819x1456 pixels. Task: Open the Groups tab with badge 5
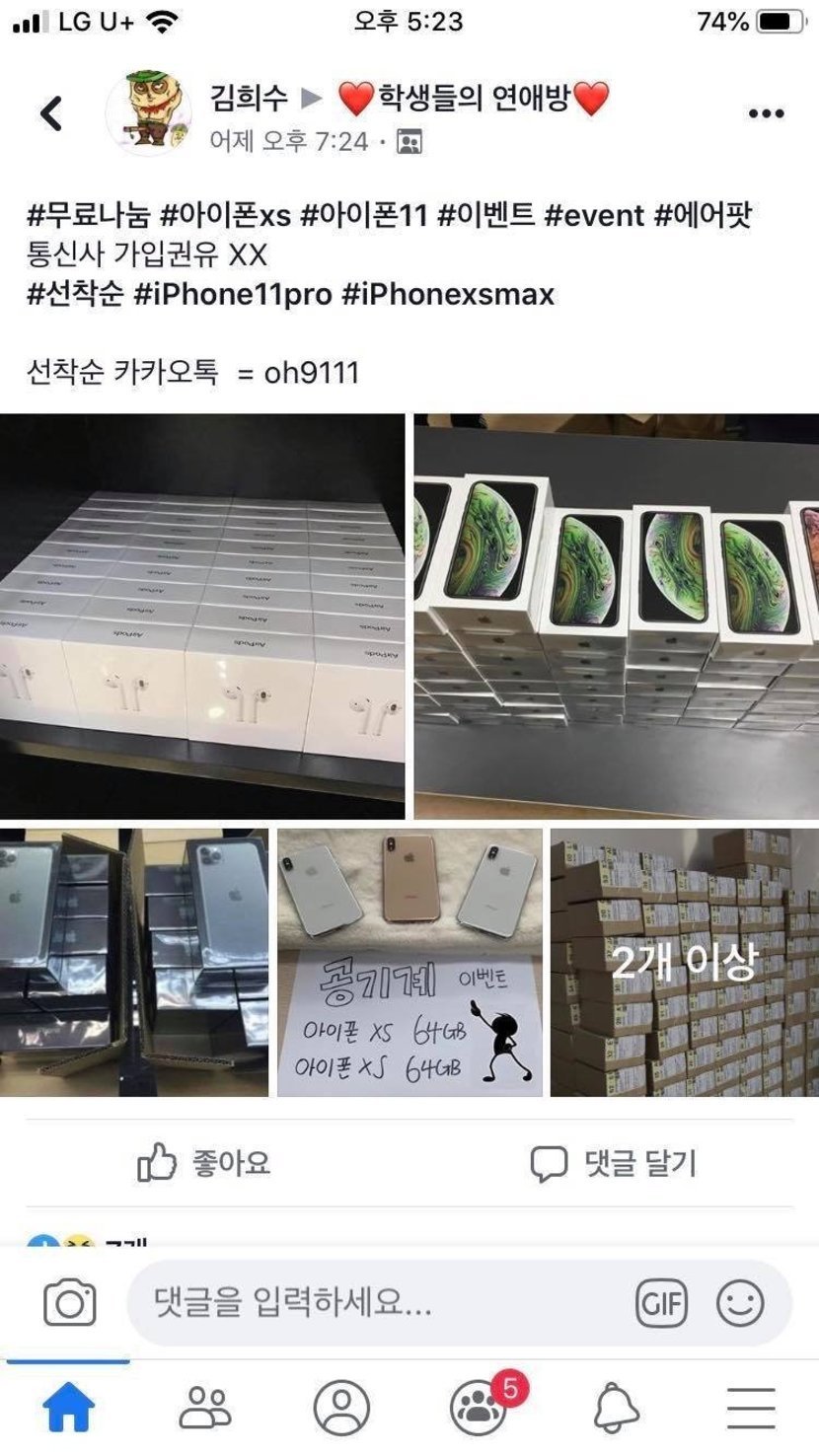(x=478, y=1408)
